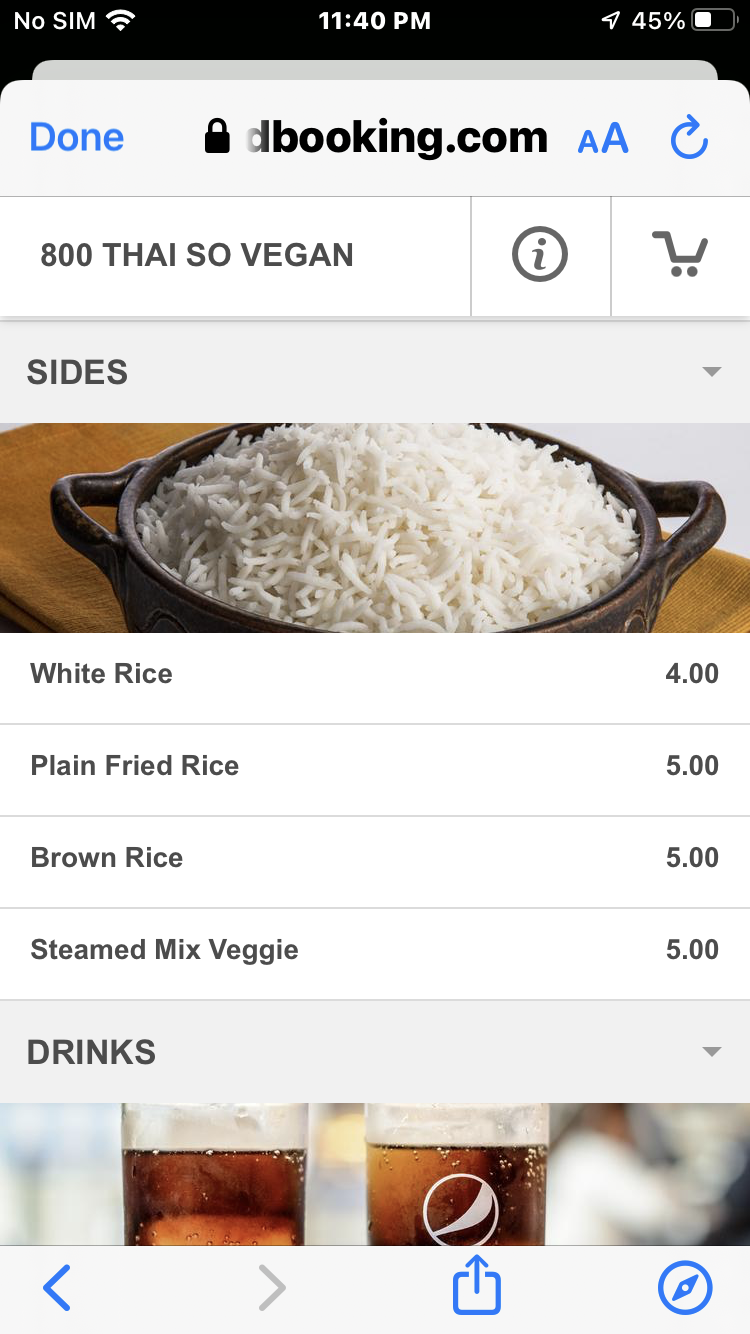Open restaurant info icon
The height and width of the screenshot is (1334, 750).
tap(540, 256)
